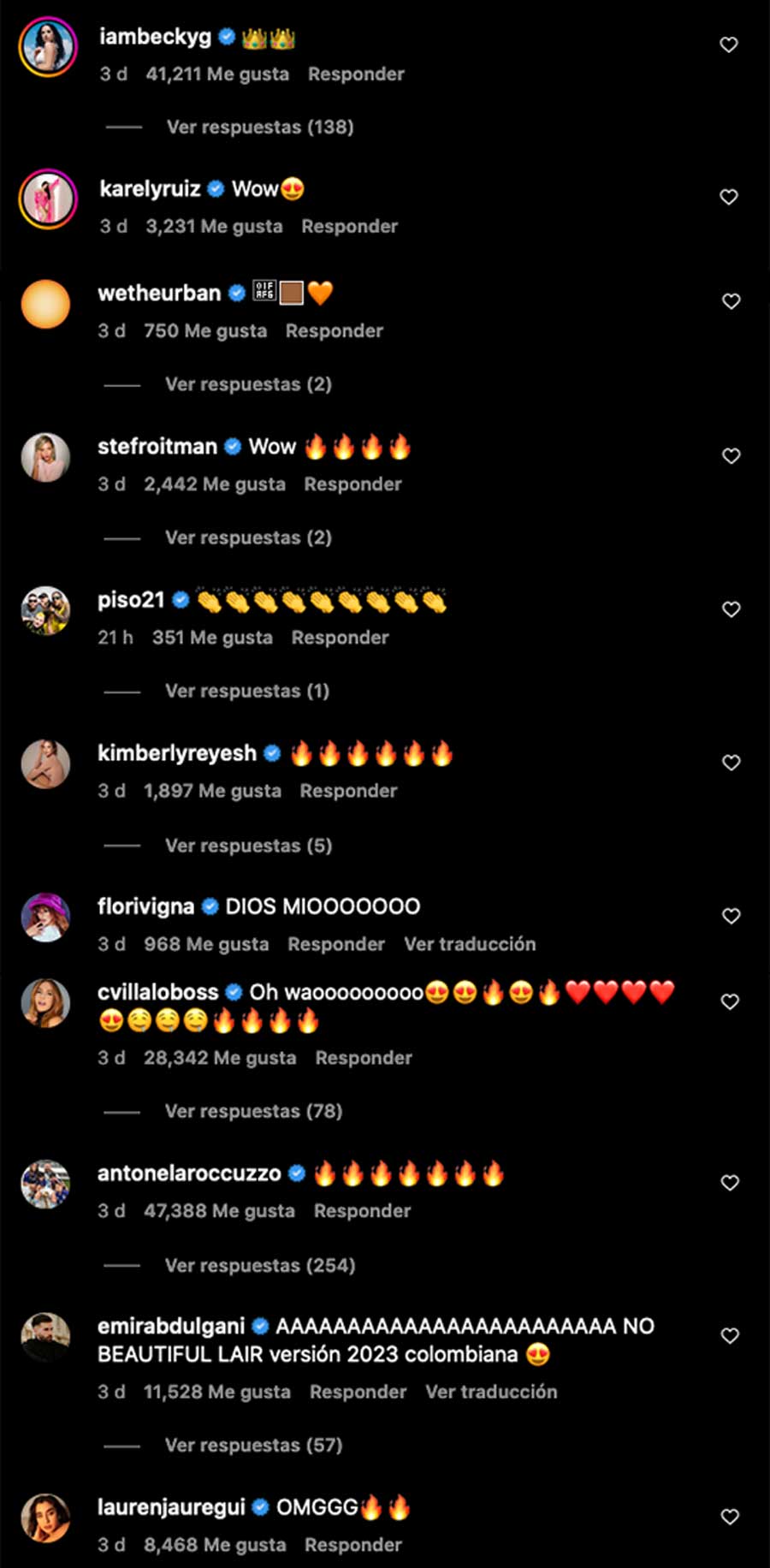Open wetheurban's profile picture
The image size is (770, 1568).
point(45,304)
